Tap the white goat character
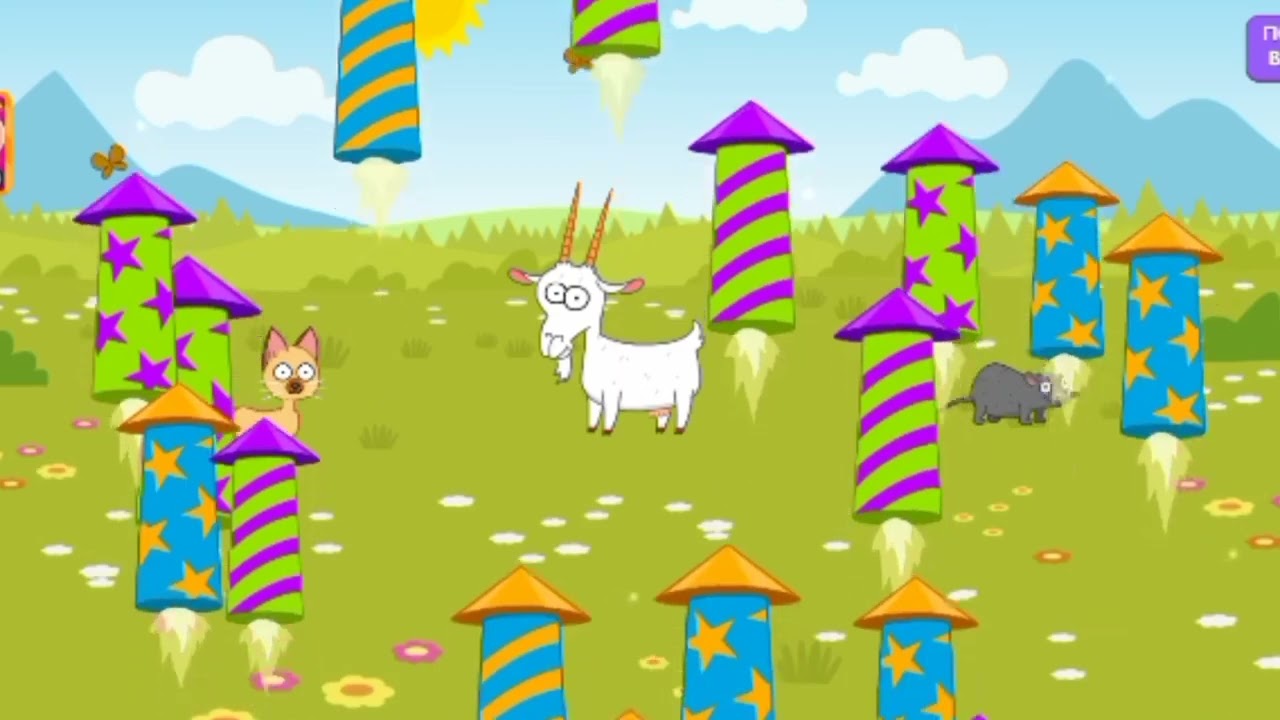This screenshot has width=1280, height=720. click(610, 340)
